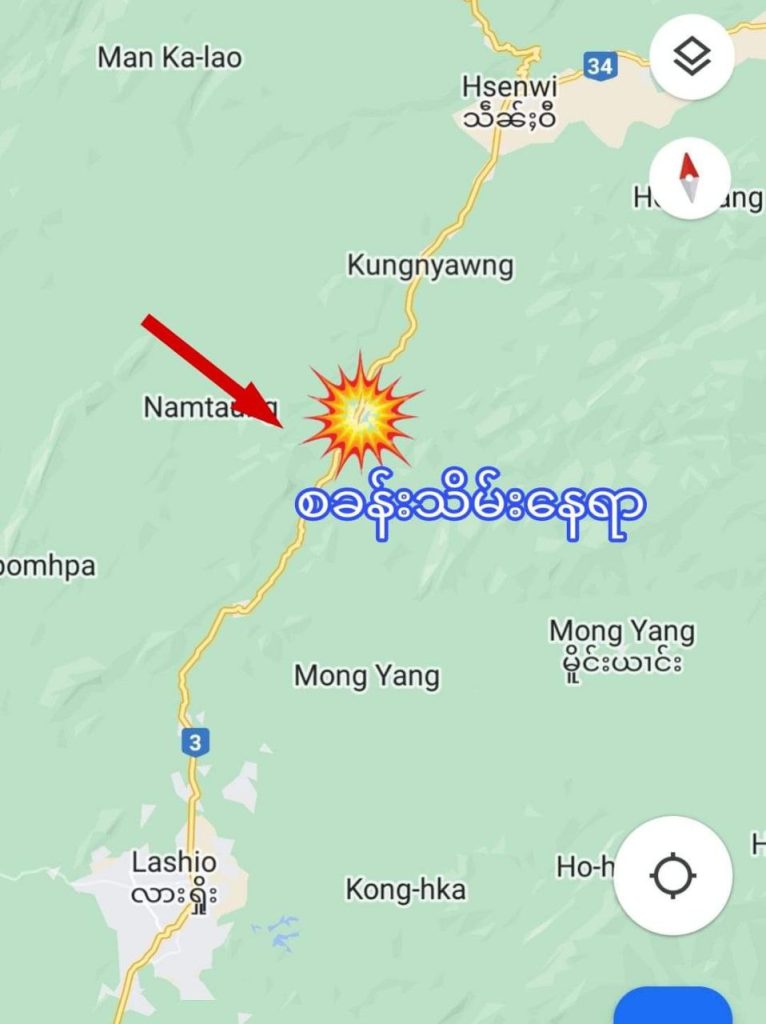Image resolution: width=766 pixels, height=1024 pixels.
Task: Open the map layers selector
Action: click(x=691, y=57)
